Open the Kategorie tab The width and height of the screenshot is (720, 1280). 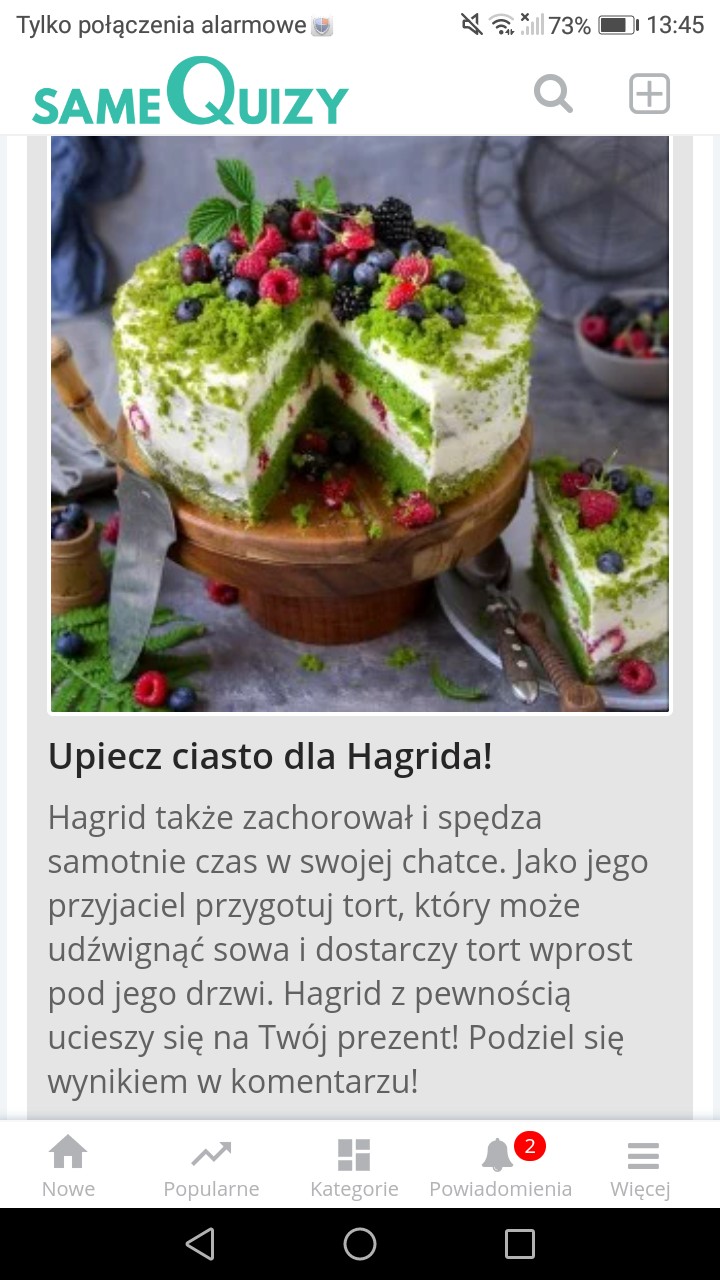354,1166
